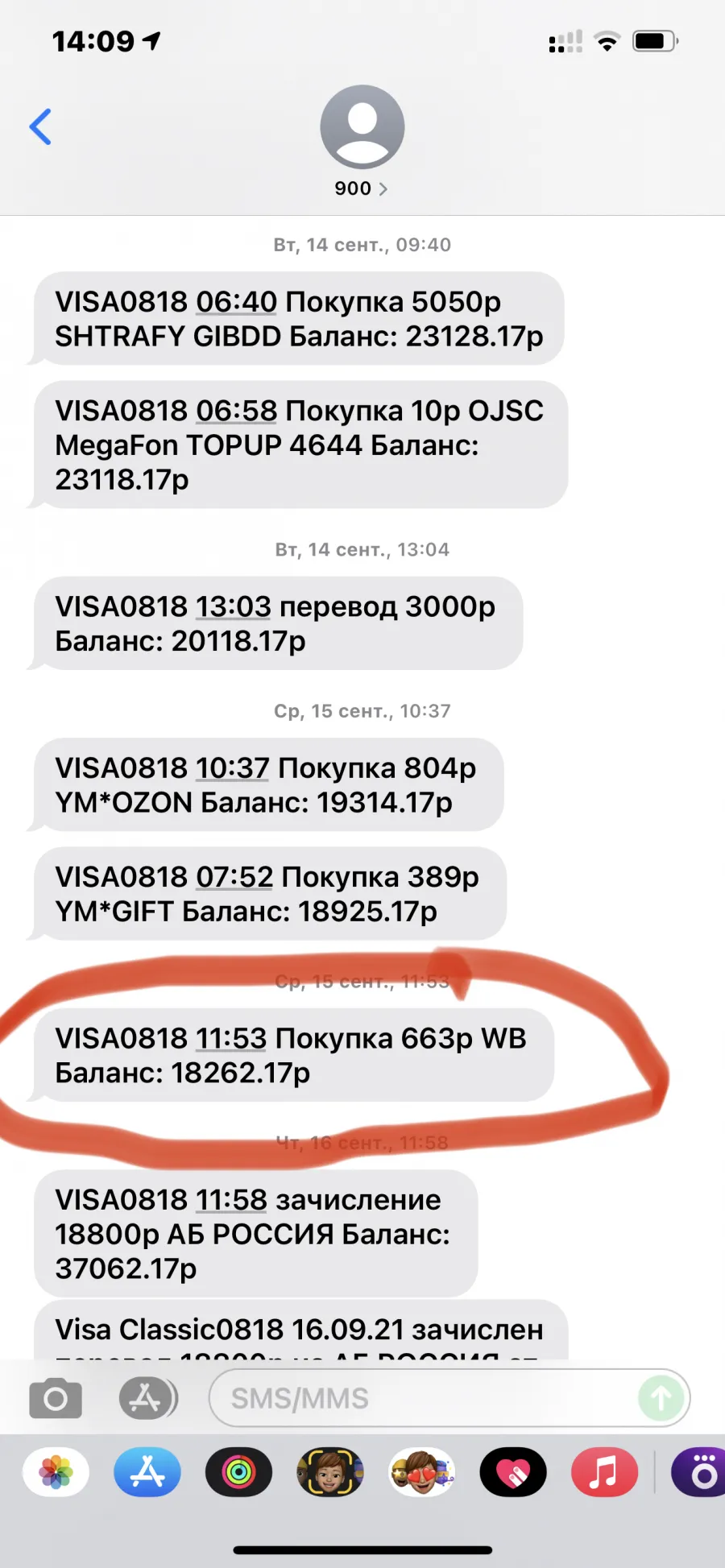Open contact details for 900
The height and width of the screenshot is (1568, 725).
pos(362,142)
